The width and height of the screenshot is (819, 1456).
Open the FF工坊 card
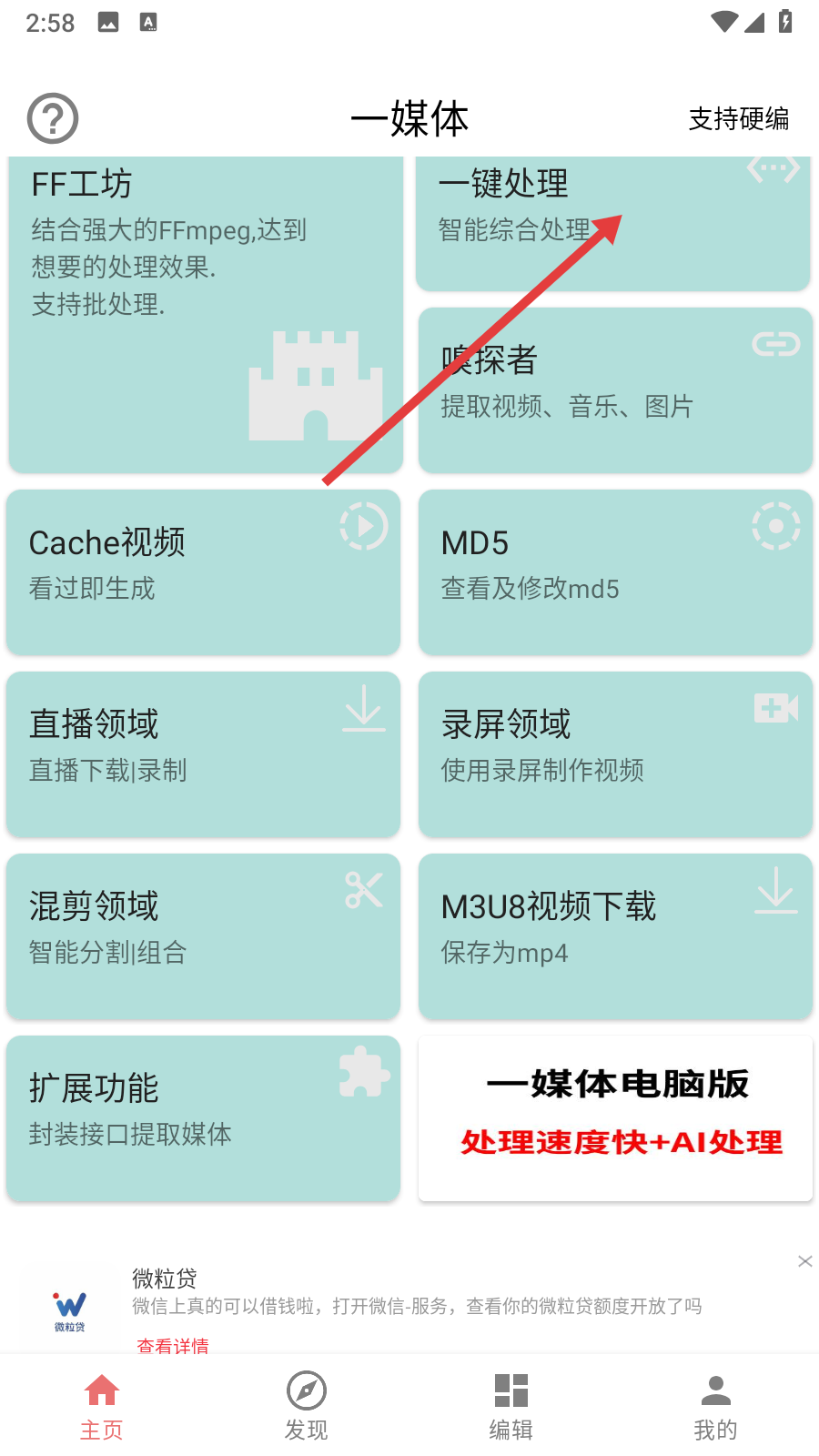tap(205, 314)
